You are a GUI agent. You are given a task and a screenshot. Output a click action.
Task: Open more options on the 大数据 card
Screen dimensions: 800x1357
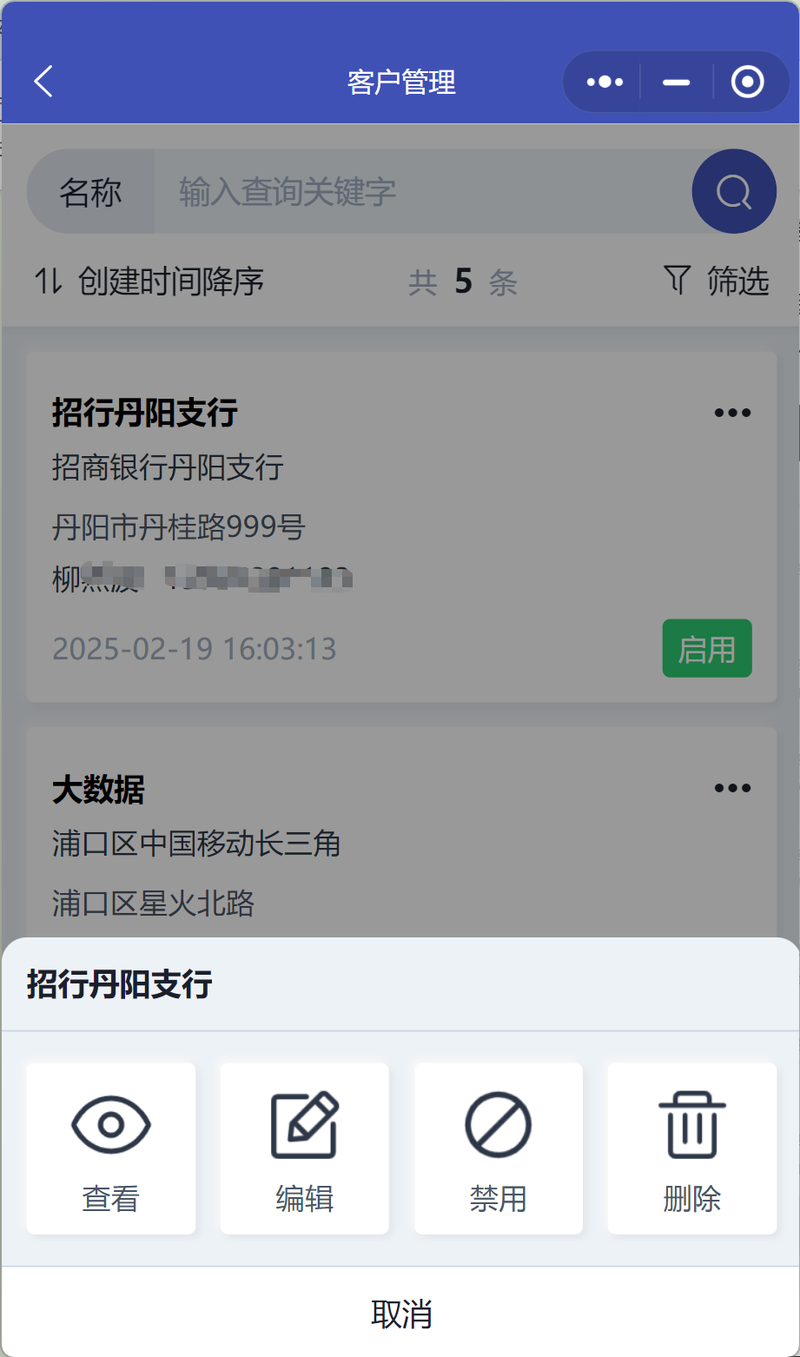(732, 788)
